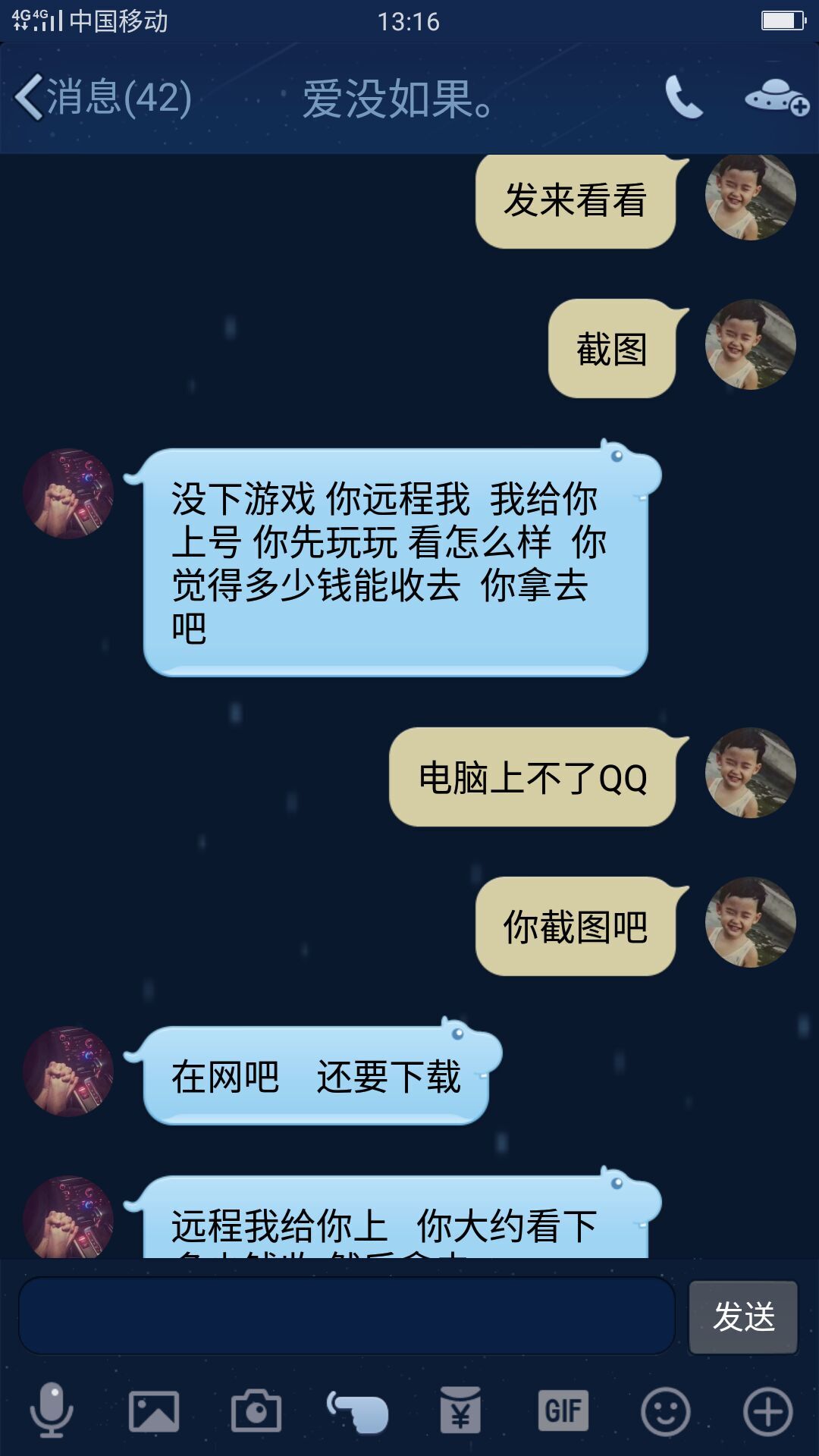This screenshot has width=819, height=1456.
Task: Send a poke with the pointing hand icon
Action: point(358,1412)
